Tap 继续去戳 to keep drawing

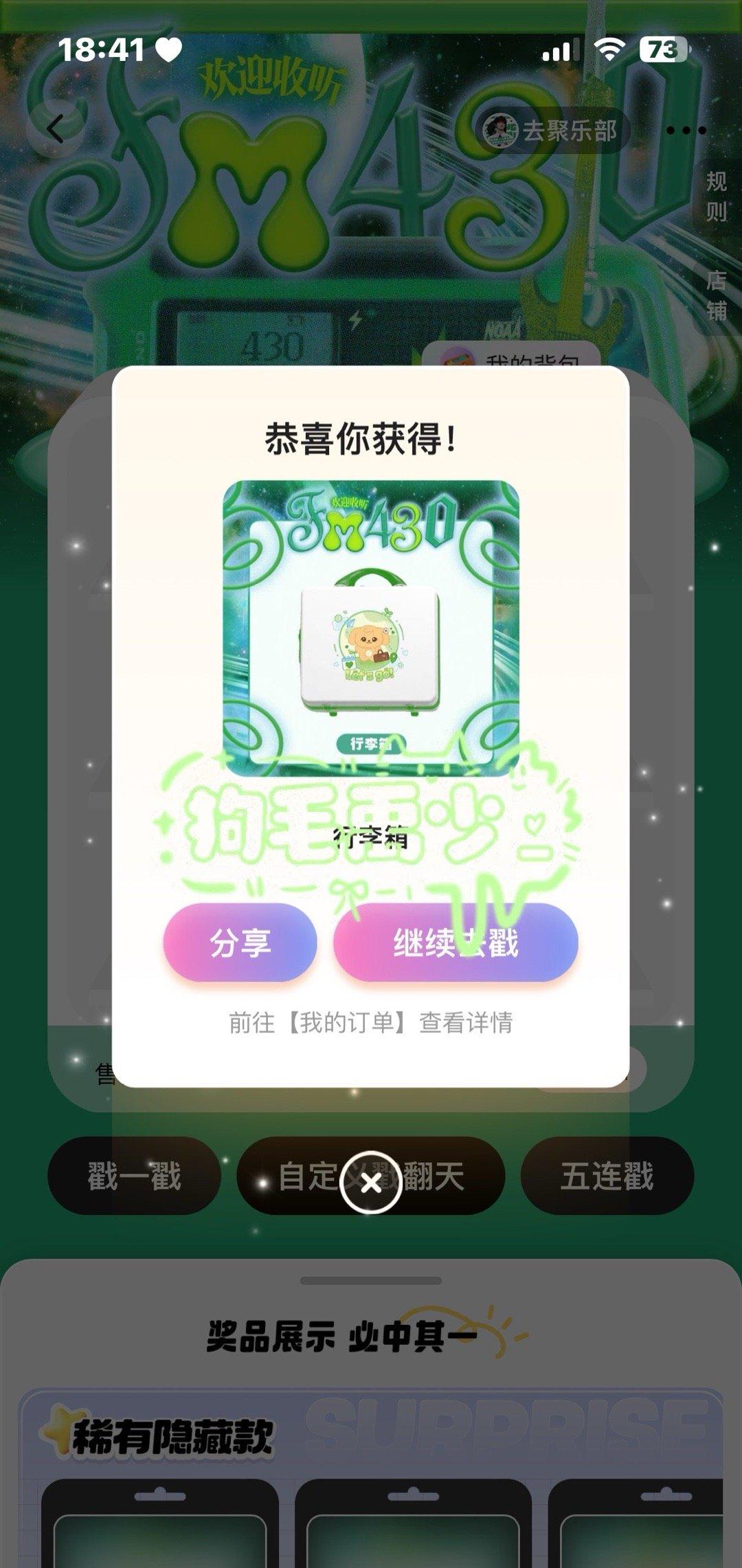point(456,942)
